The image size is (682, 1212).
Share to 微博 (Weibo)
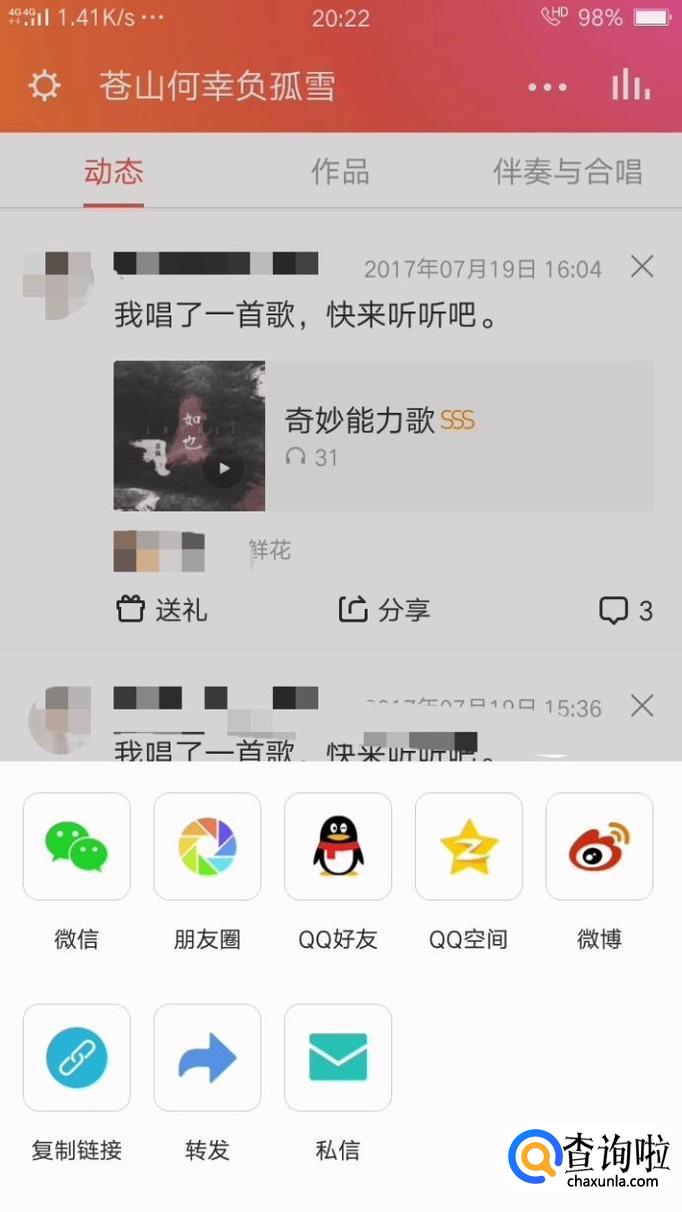point(599,847)
